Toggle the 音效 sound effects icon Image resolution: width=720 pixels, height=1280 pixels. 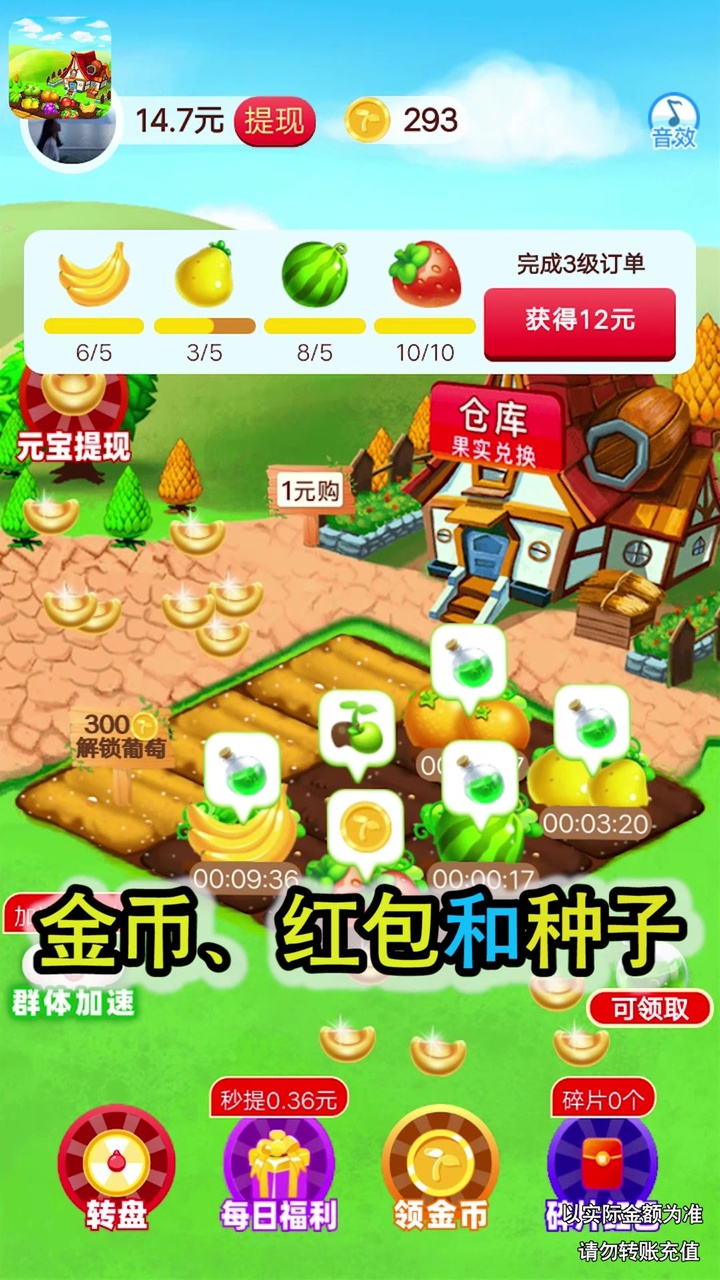[673, 122]
